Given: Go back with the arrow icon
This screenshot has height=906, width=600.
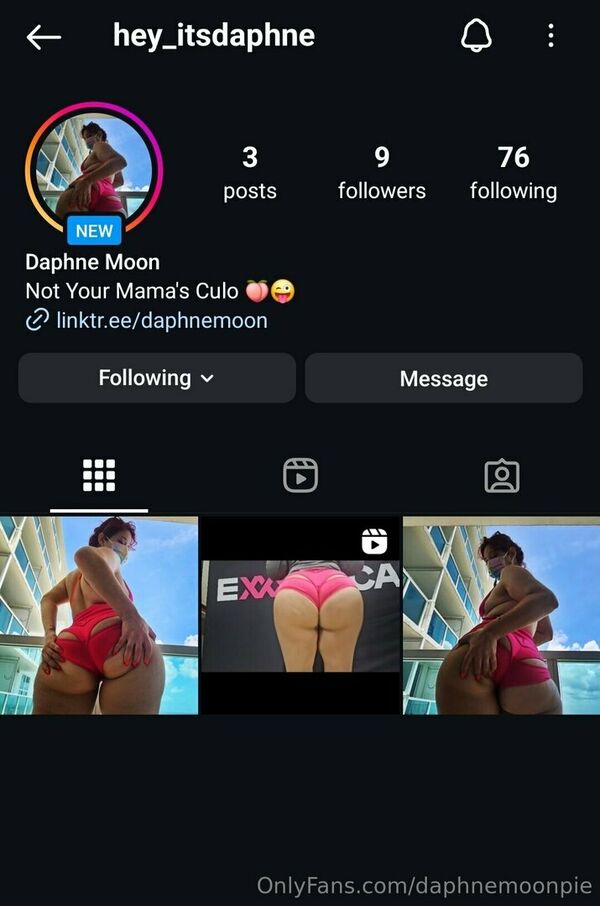Looking at the screenshot, I should (44, 38).
